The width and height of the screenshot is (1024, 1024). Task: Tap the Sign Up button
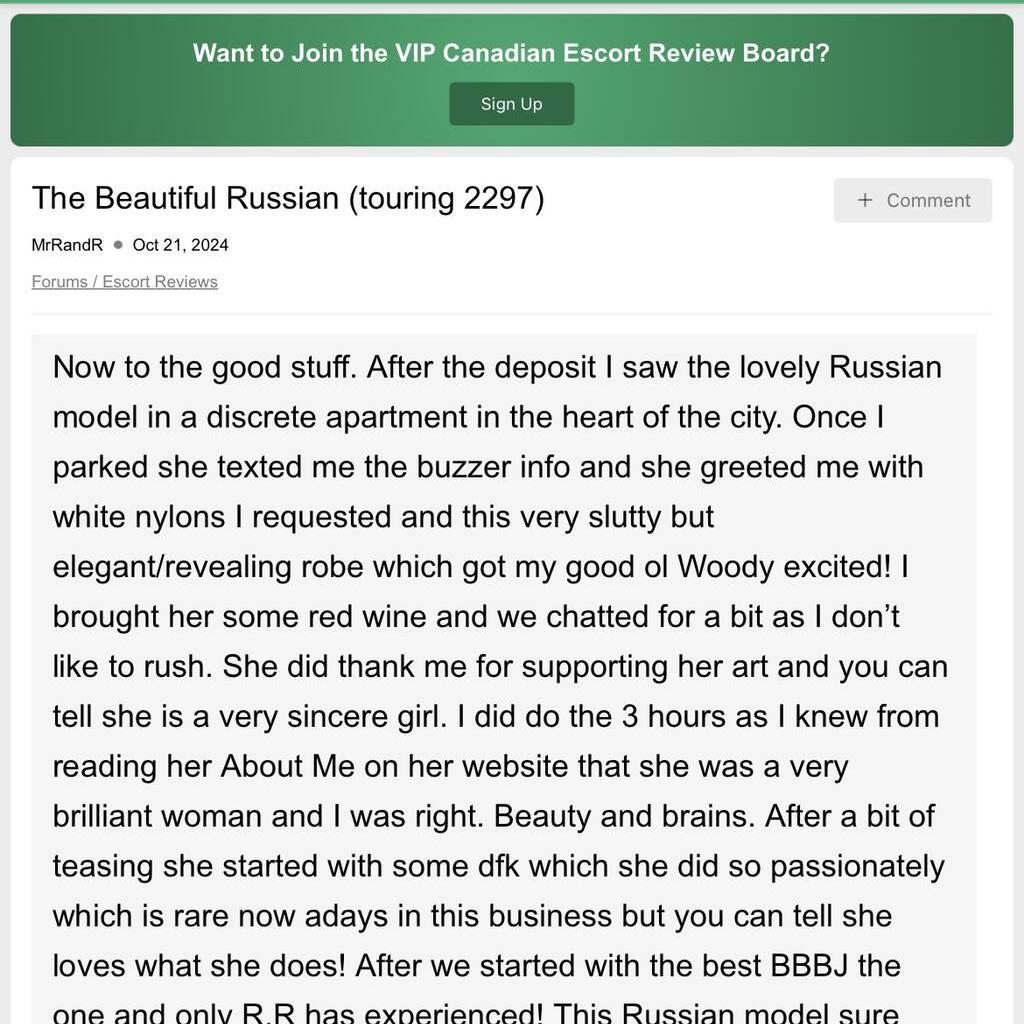click(x=511, y=104)
